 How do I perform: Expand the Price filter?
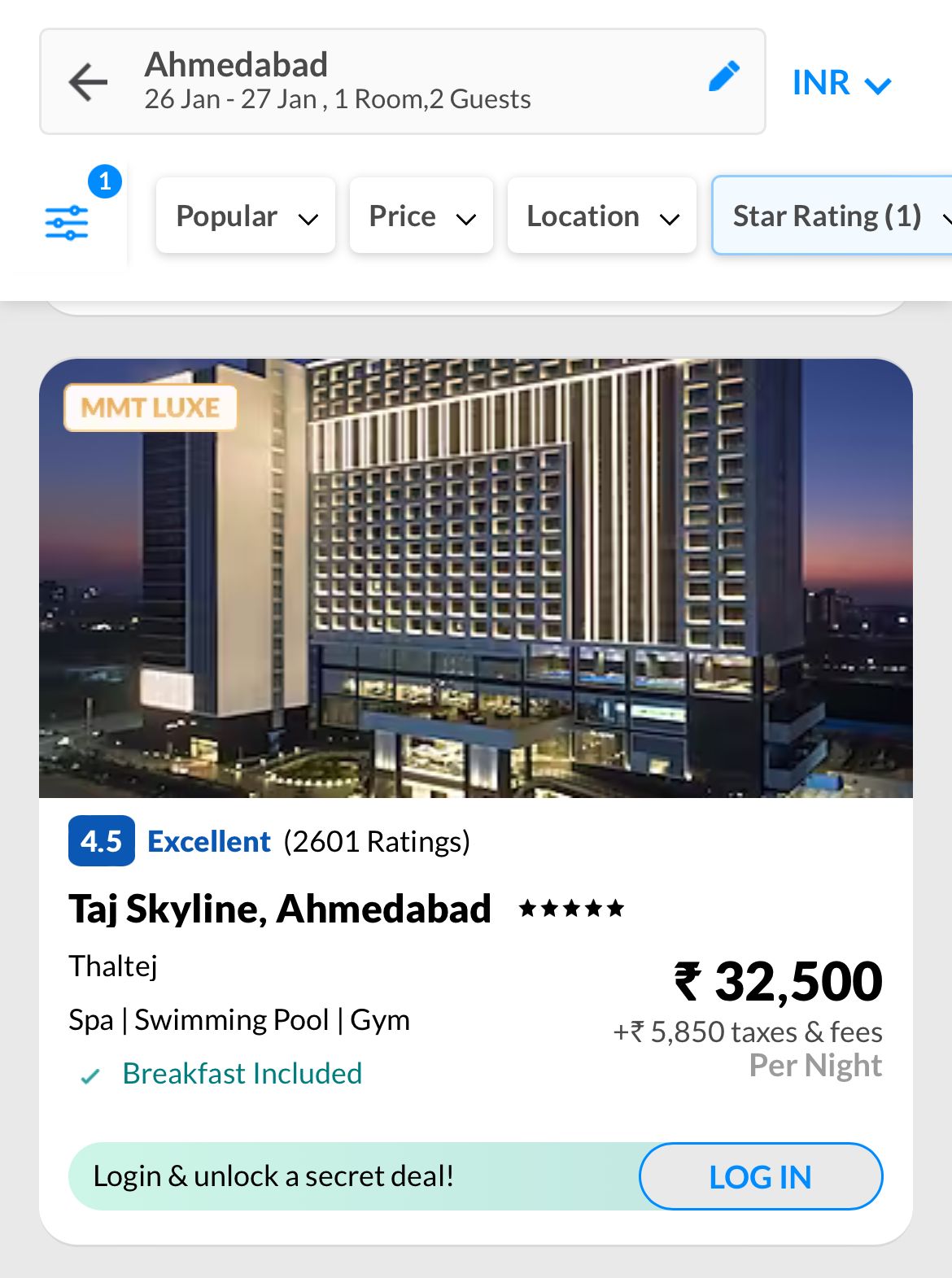(421, 216)
